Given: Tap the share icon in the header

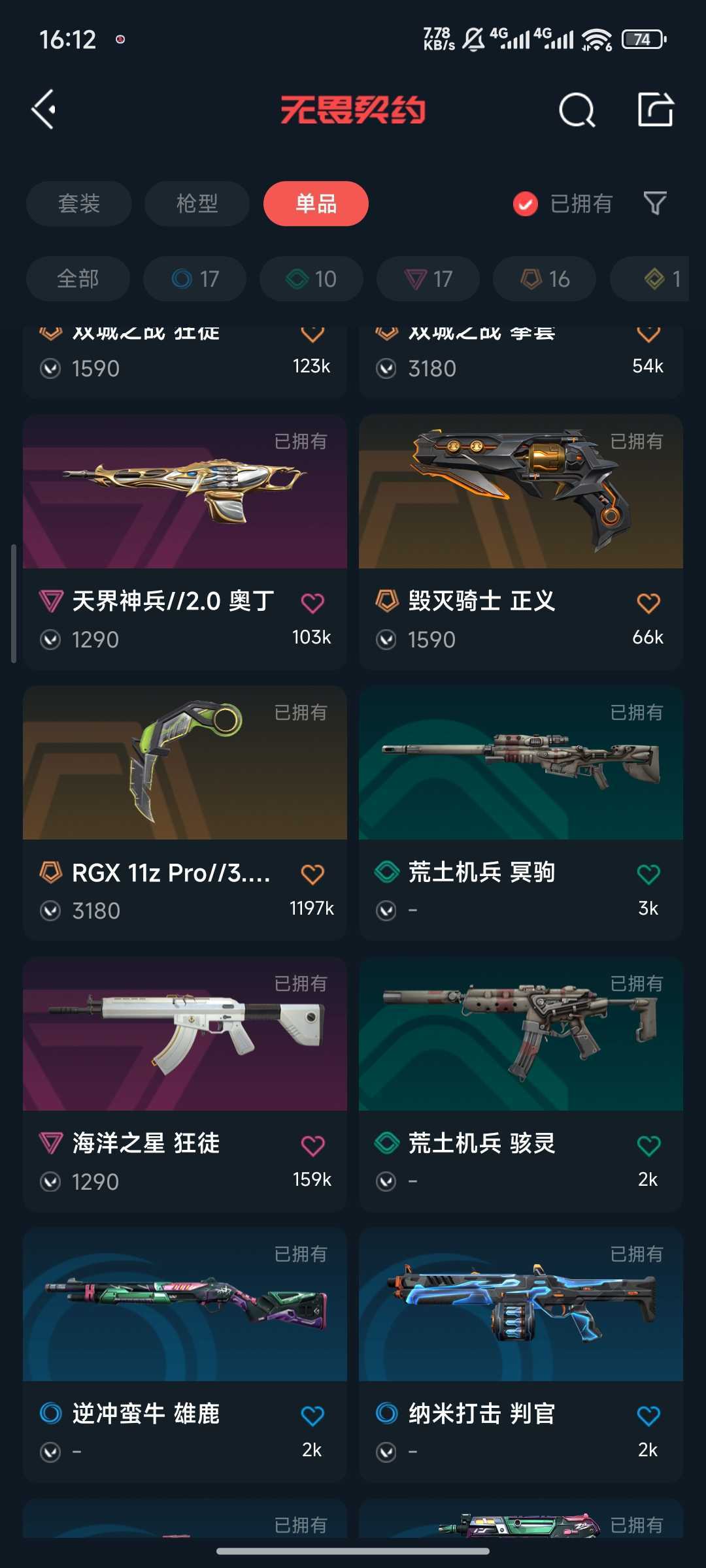Looking at the screenshot, I should [x=657, y=109].
